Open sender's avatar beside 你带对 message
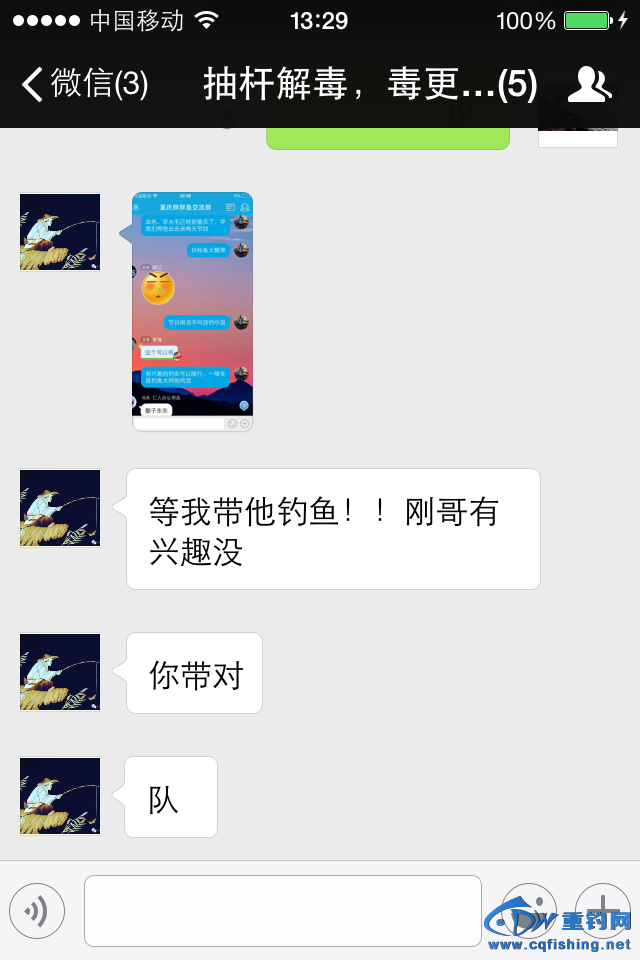The width and height of the screenshot is (640, 960). click(60, 672)
